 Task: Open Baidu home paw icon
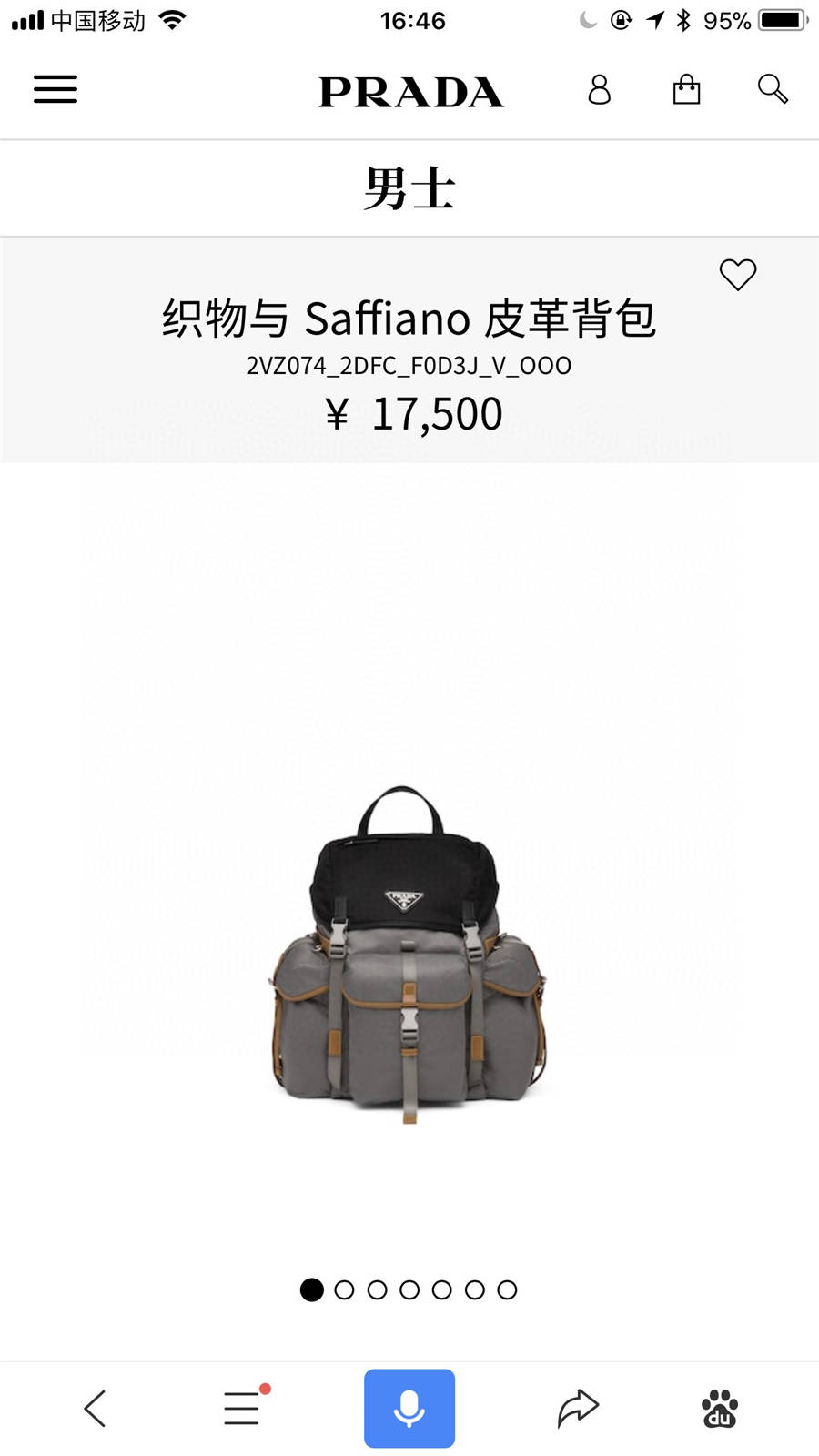pyautogui.click(x=720, y=1408)
